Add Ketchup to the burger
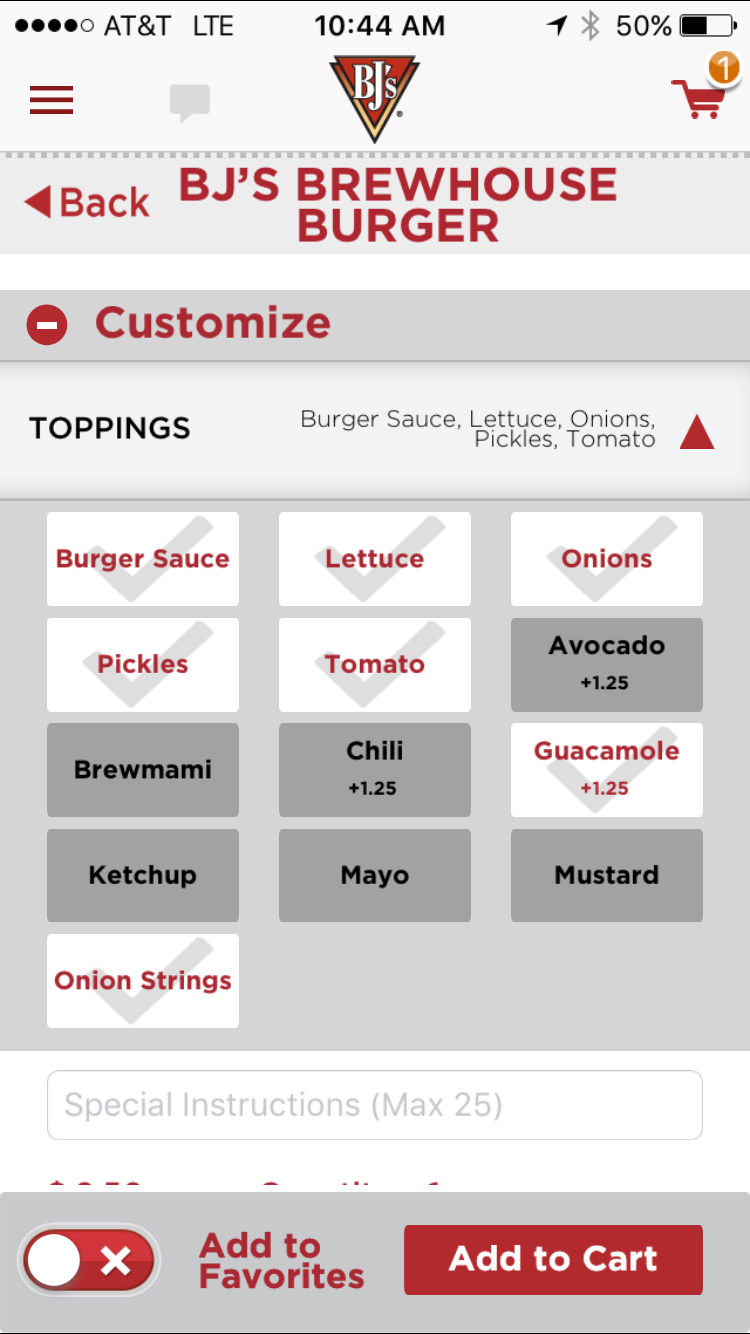 pyautogui.click(x=143, y=875)
